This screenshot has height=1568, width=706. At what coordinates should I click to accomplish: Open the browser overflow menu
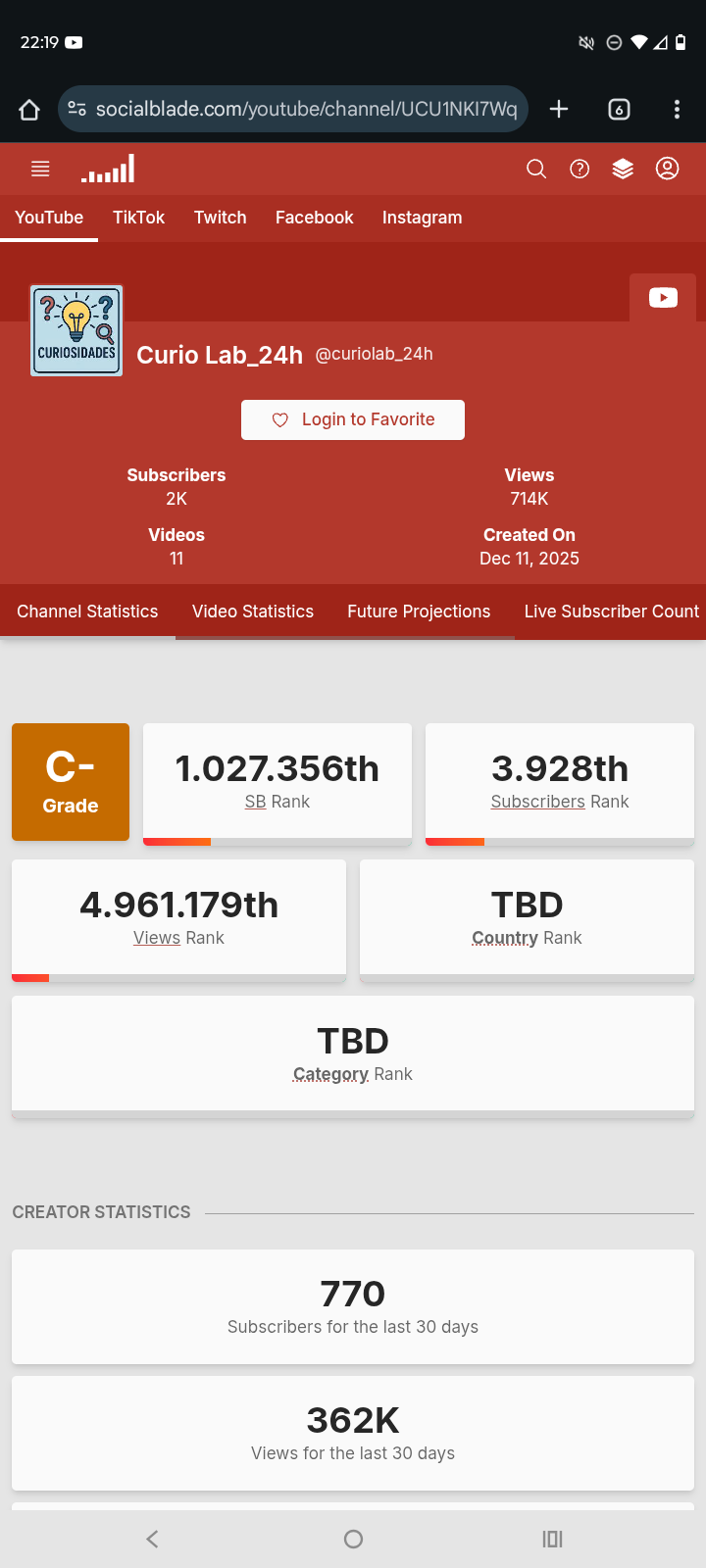tap(677, 109)
